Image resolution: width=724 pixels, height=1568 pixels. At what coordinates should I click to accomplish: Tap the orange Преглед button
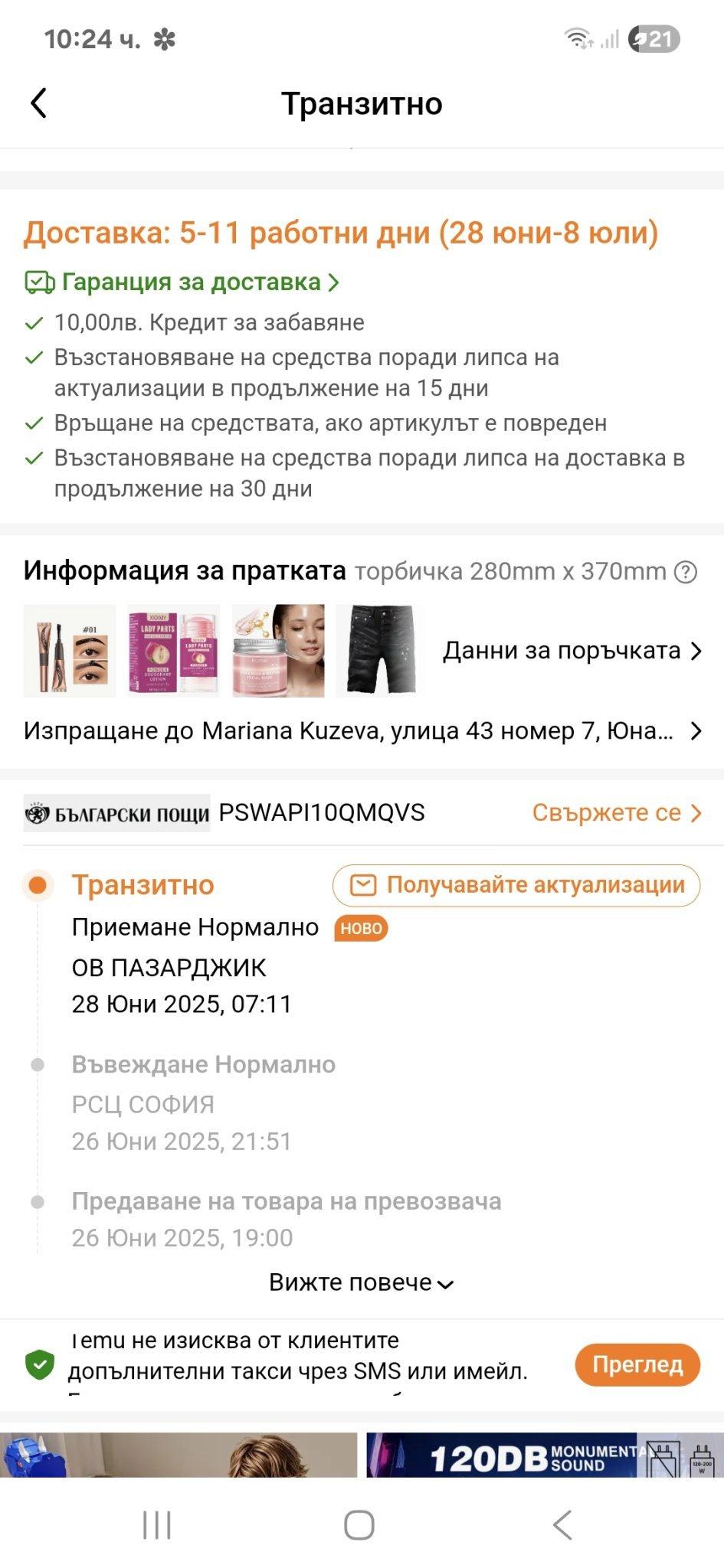click(x=637, y=1364)
